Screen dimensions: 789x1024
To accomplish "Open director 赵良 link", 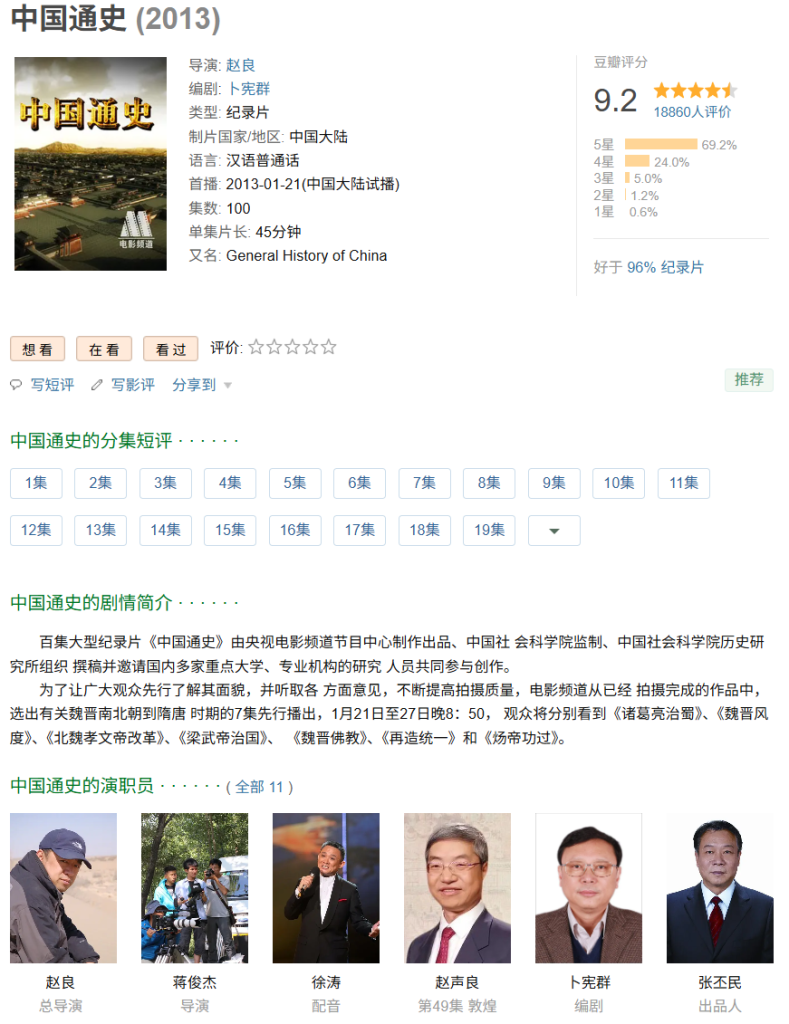I will (240, 65).
